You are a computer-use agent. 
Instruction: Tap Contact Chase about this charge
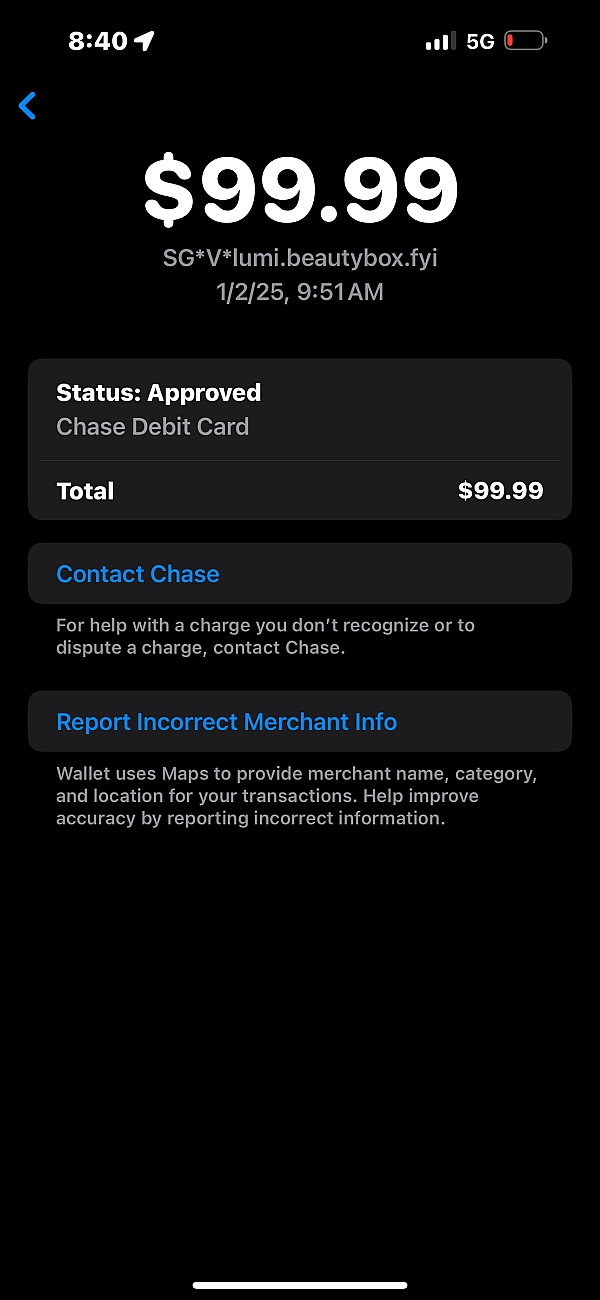point(300,574)
